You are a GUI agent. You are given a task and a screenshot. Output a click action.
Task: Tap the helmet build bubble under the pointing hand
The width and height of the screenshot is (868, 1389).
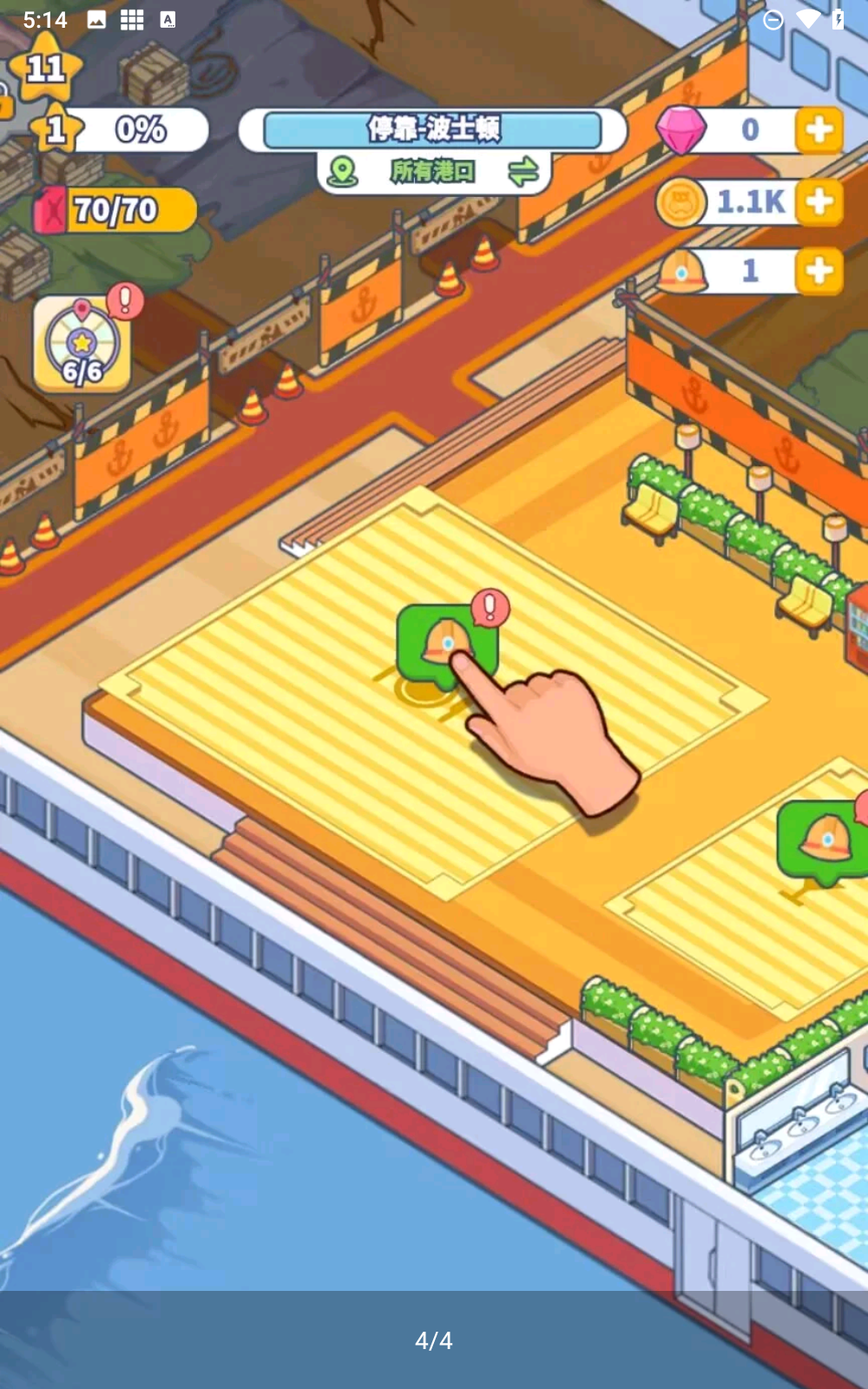[445, 644]
